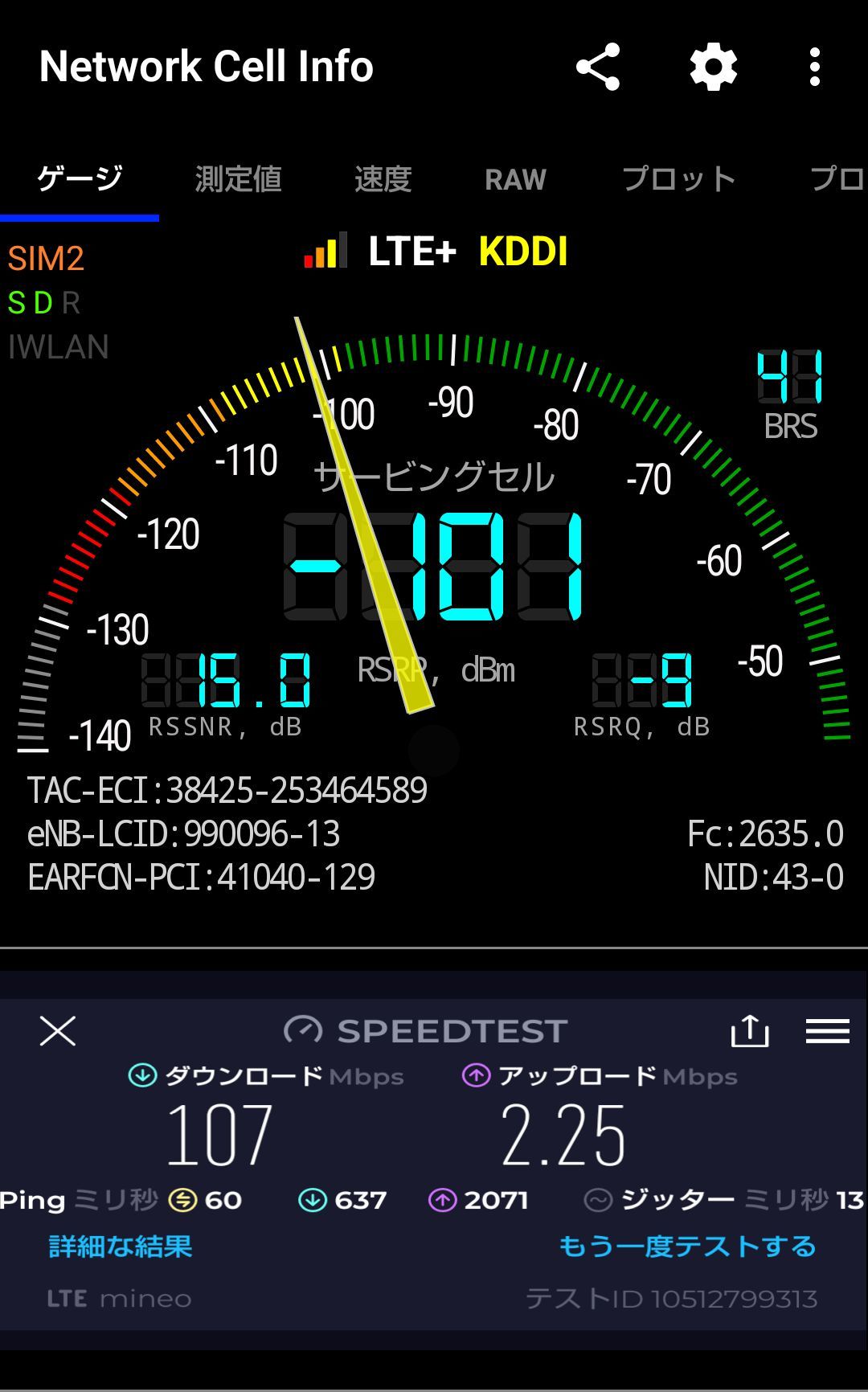Select the ゲージ tab
This screenshot has height=1392, width=868.
(x=80, y=178)
